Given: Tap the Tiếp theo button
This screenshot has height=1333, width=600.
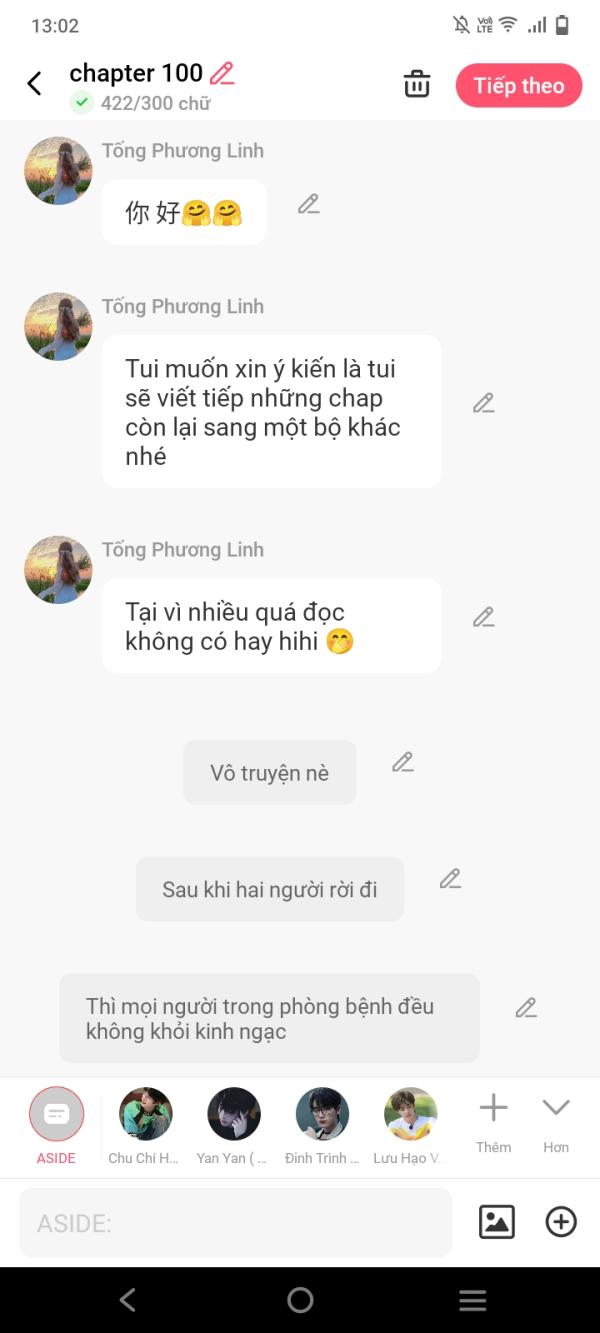Looking at the screenshot, I should tap(518, 86).
